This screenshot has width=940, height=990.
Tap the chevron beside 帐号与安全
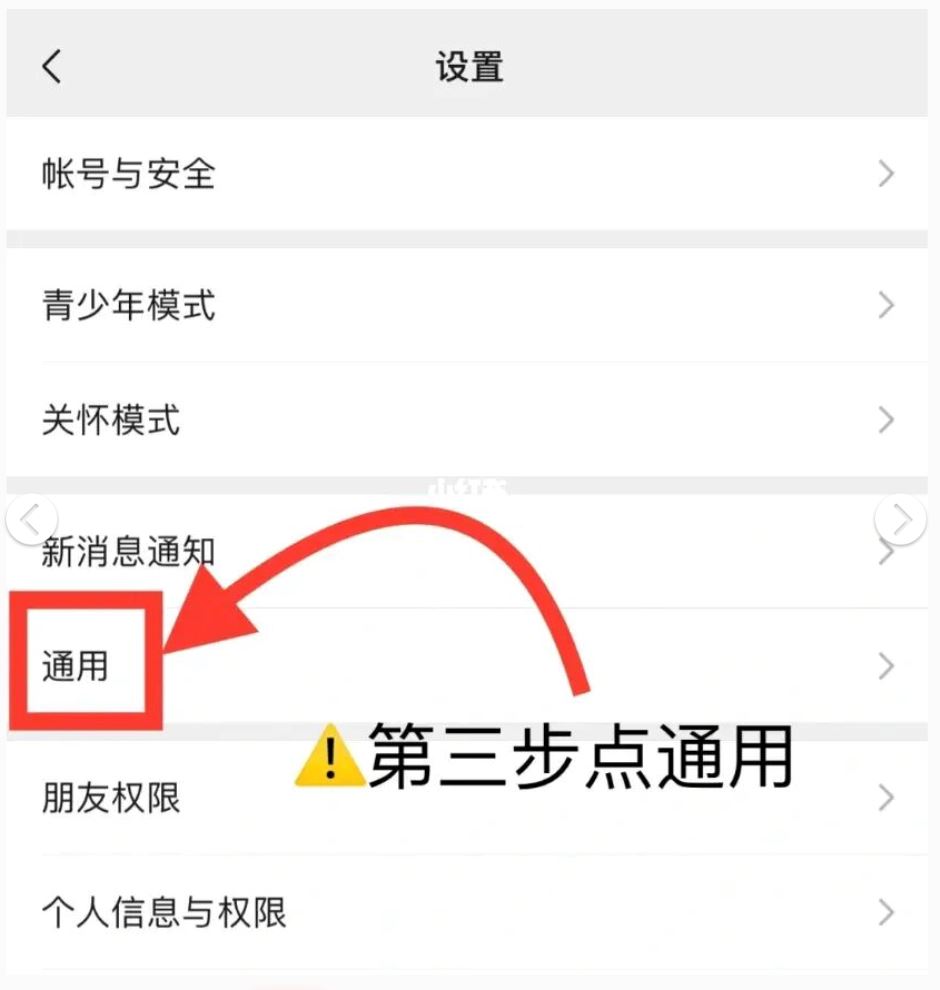coord(884,174)
